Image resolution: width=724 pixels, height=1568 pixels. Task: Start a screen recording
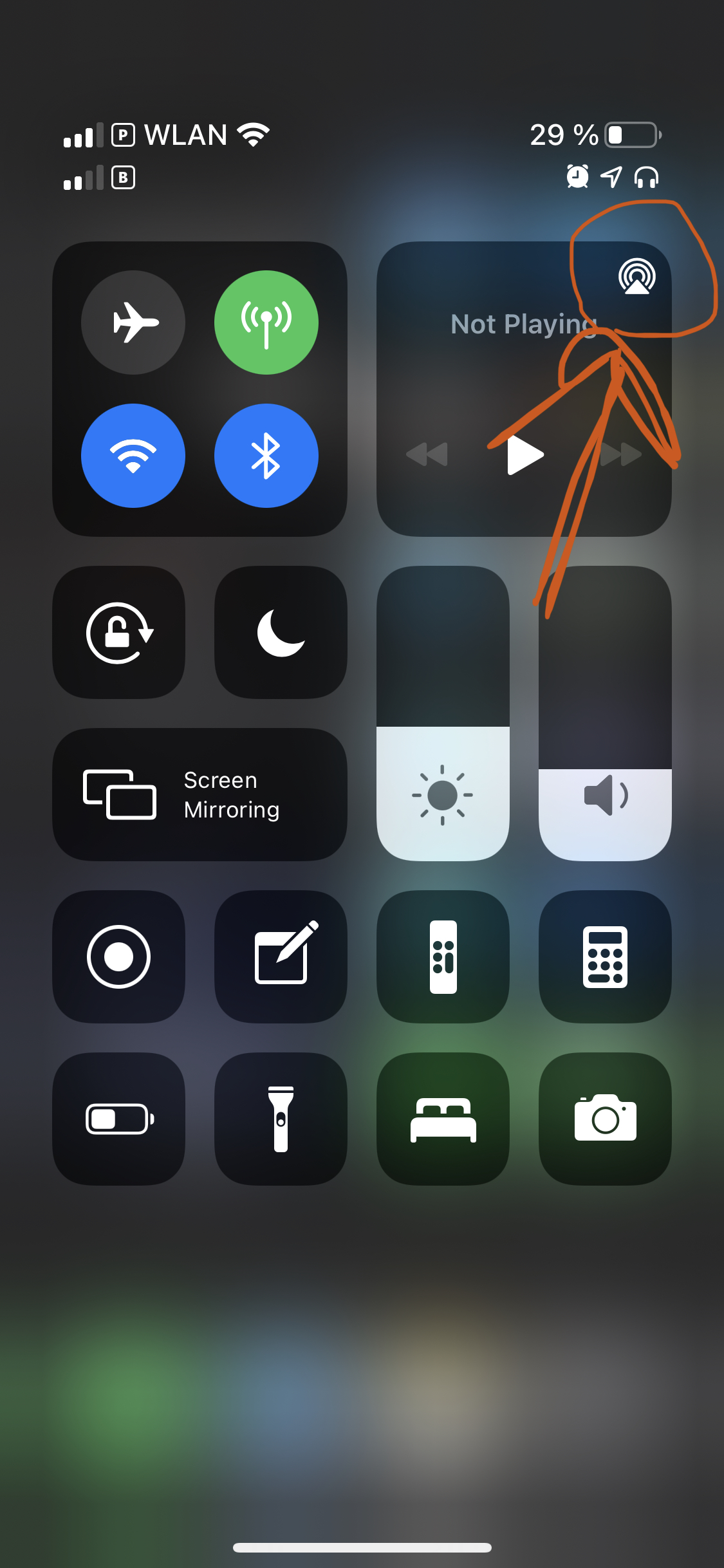coord(119,957)
